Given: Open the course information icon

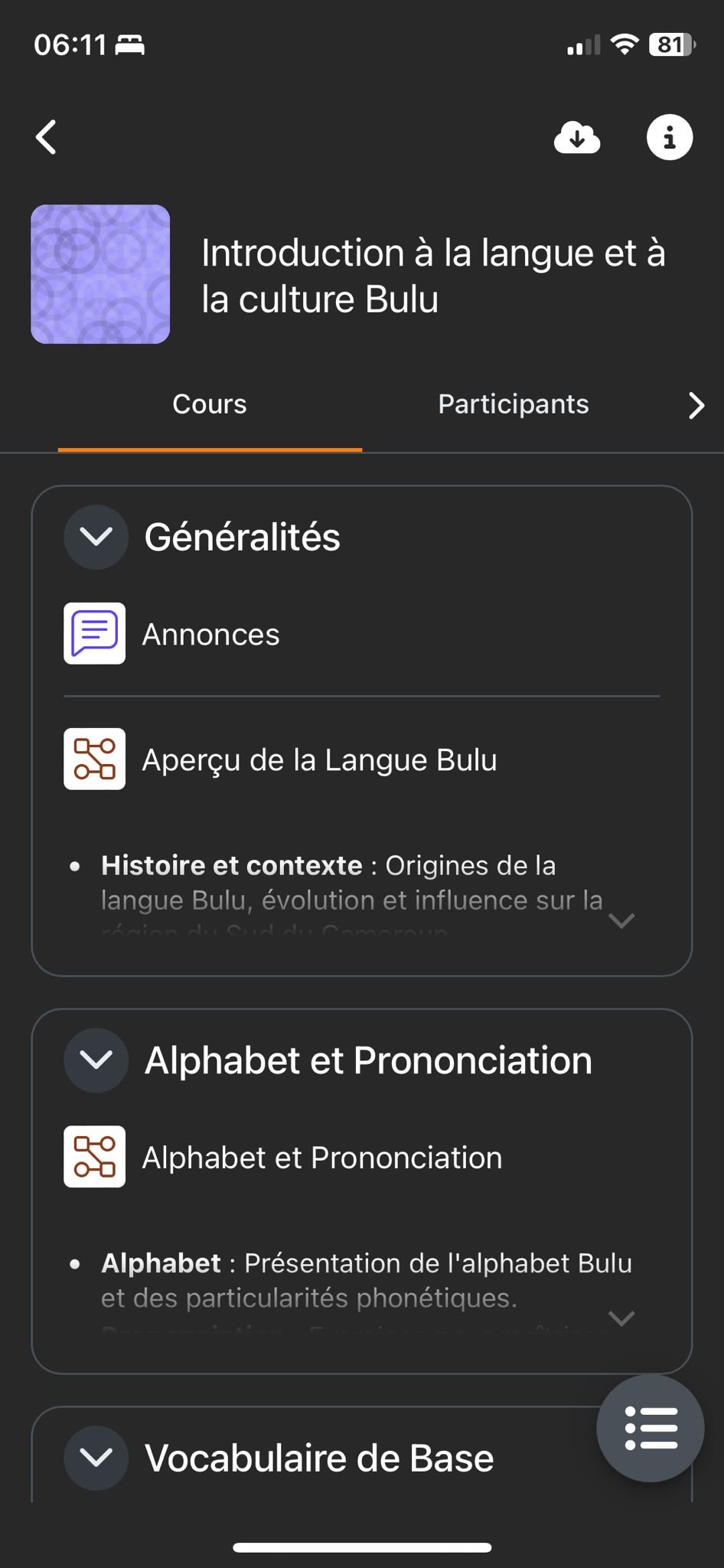Looking at the screenshot, I should click(670, 138).
